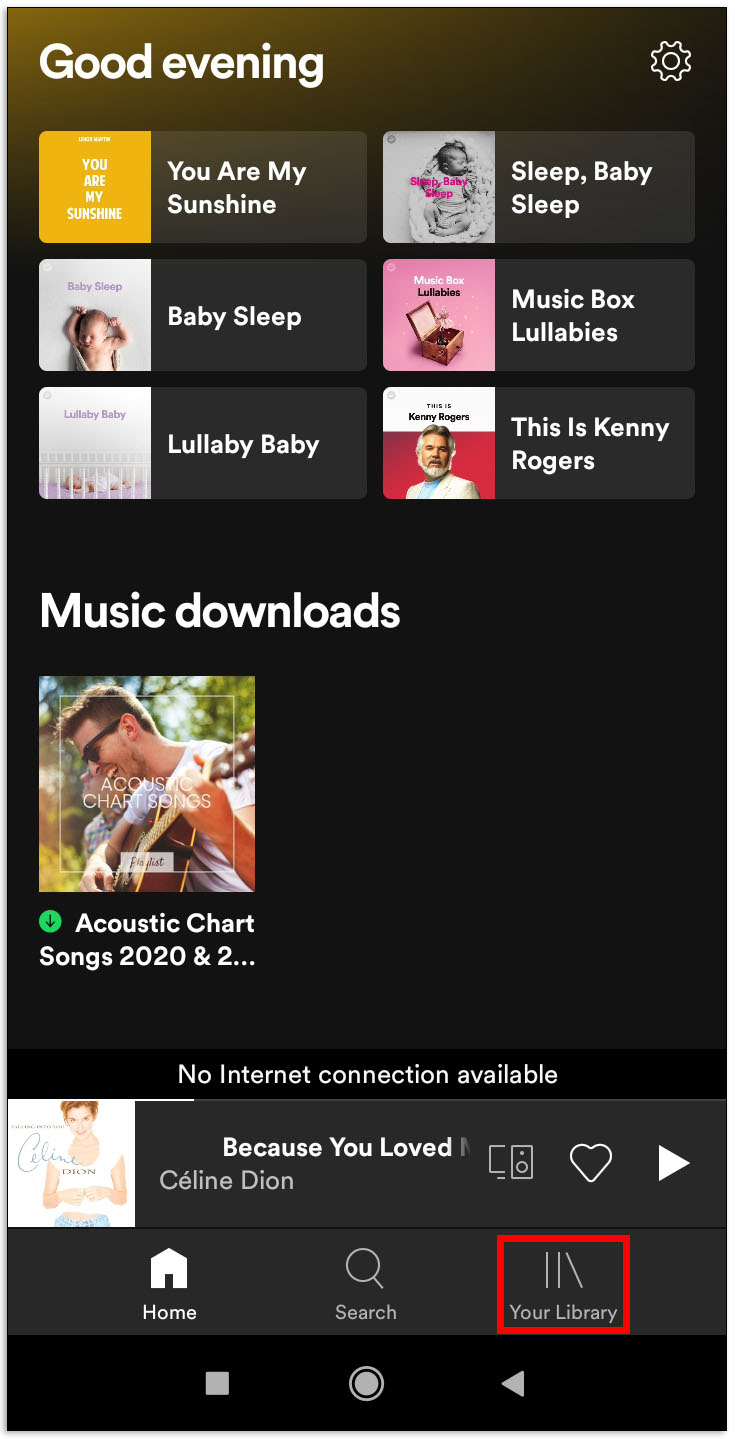Open the Baby Sleep playlist

tap(203, 315)
